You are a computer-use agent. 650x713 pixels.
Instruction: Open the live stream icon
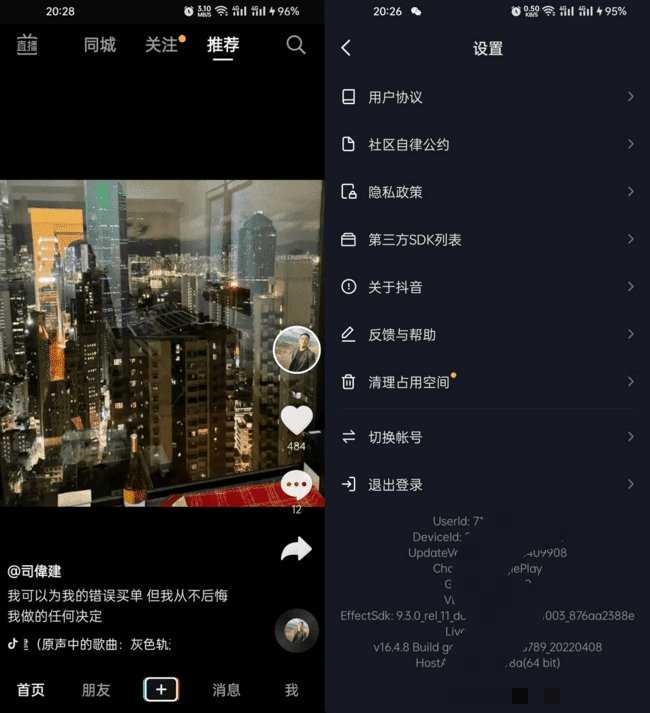27,45
